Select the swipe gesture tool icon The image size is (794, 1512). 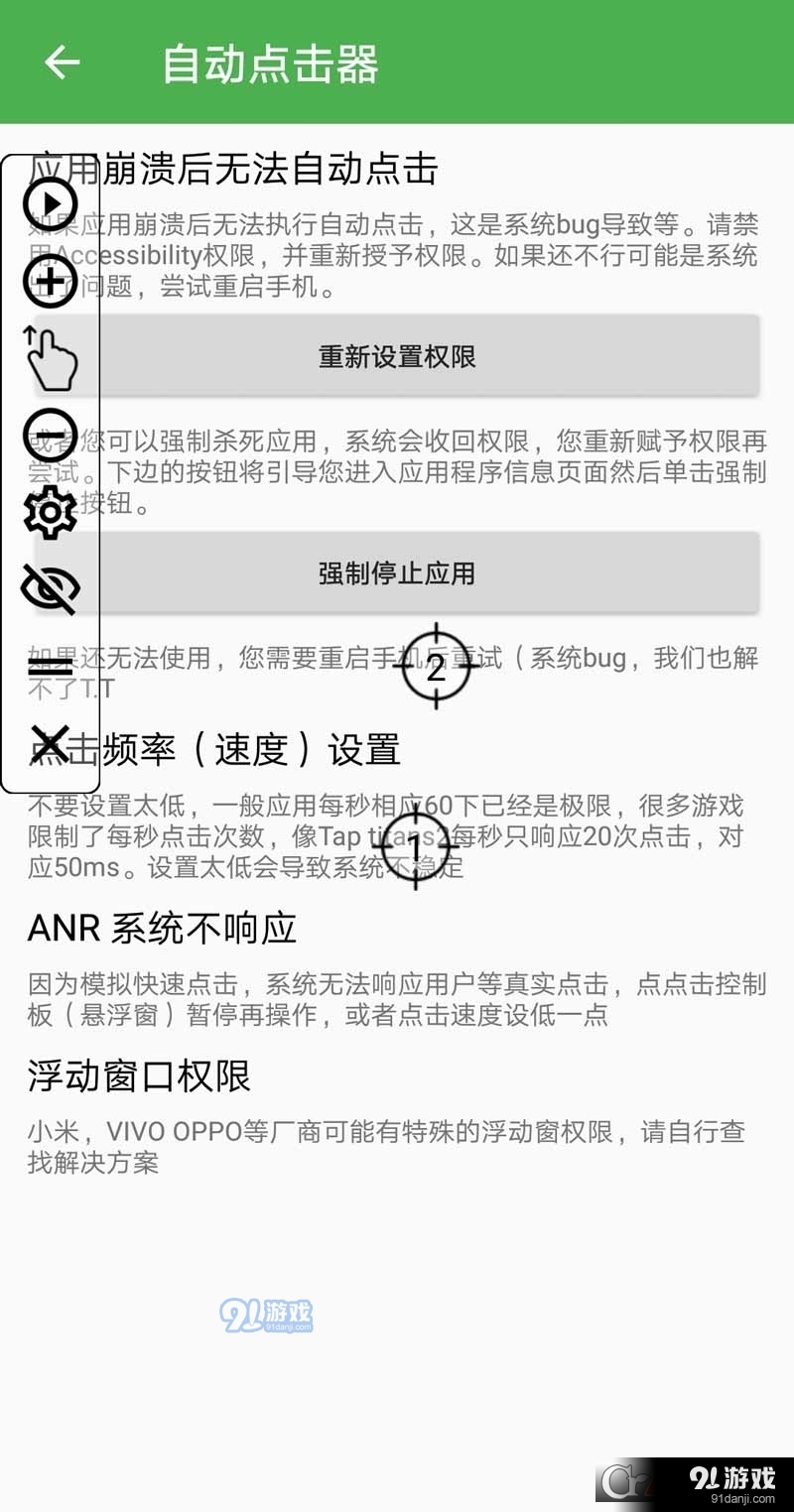(49, 358)
